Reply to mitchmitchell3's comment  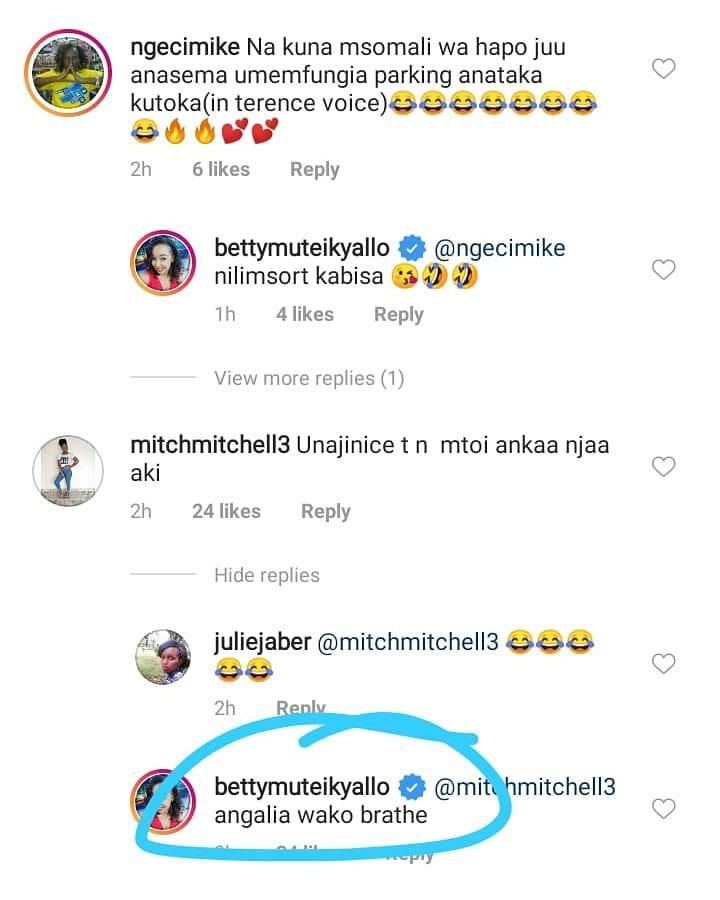pos(325,511)
